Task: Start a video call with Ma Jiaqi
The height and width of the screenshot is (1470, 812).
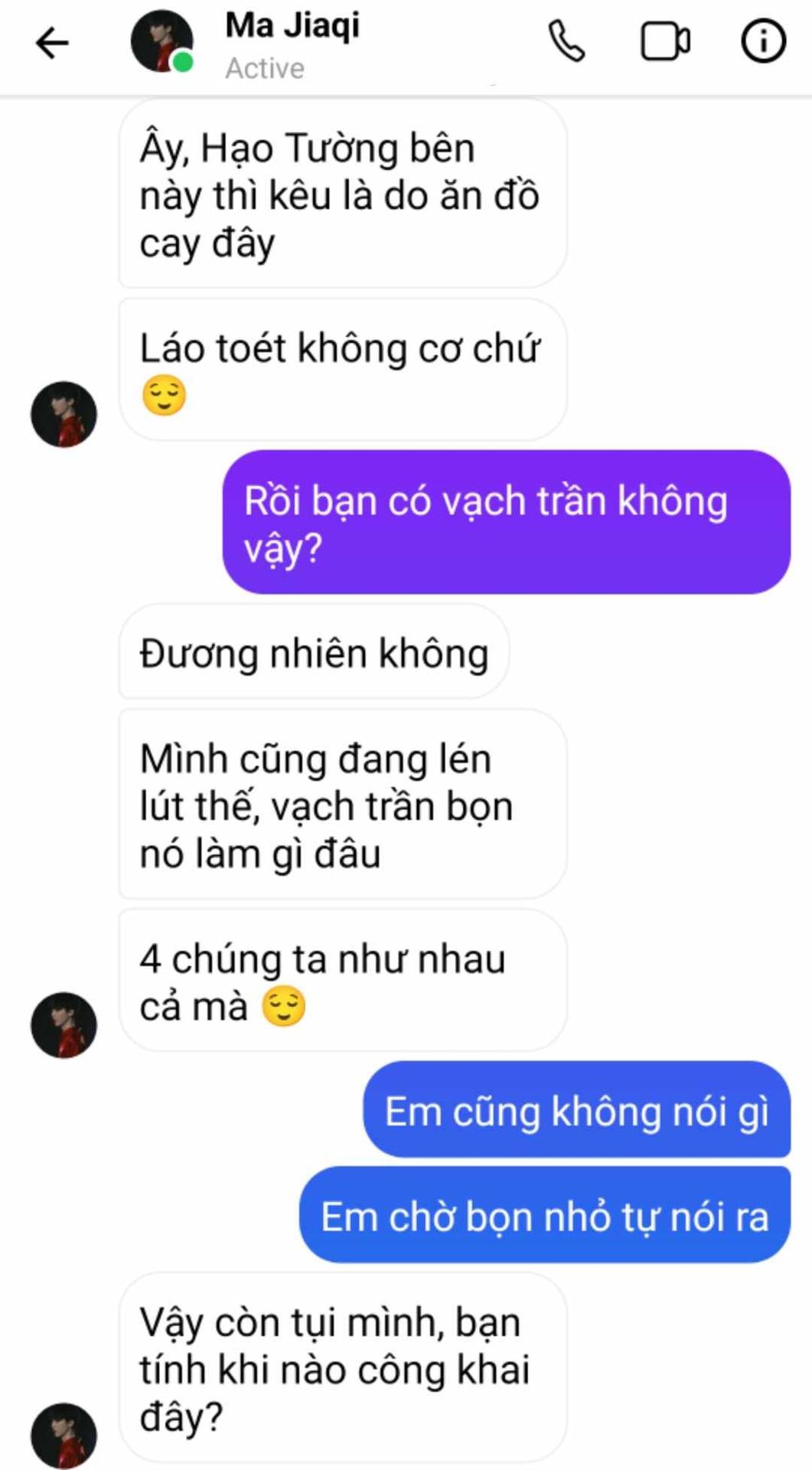Action: tap(665, 41)
